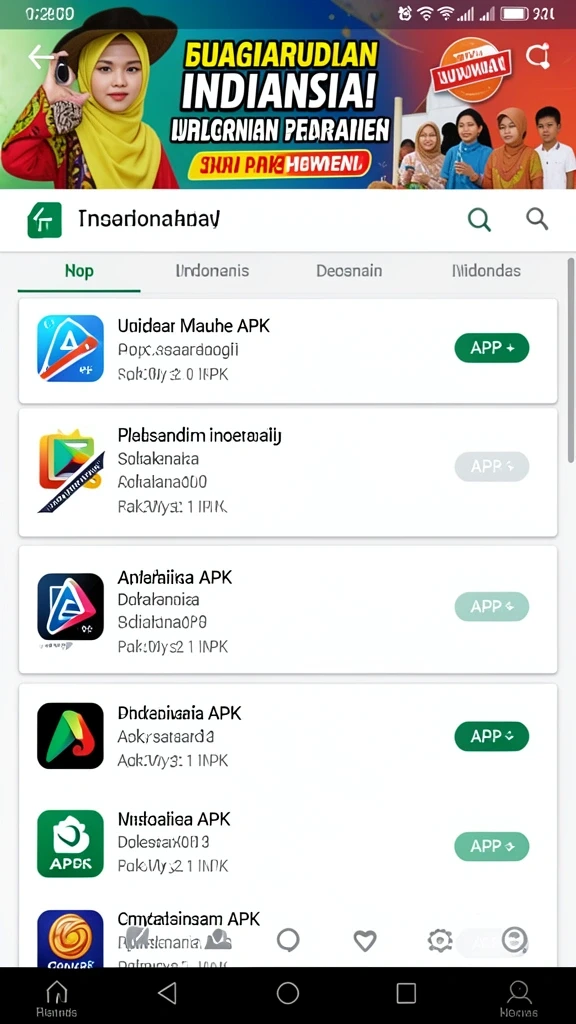The image size is (576, 1024).
Task: Switch to the Nop tab
Action: click(79, 270)
